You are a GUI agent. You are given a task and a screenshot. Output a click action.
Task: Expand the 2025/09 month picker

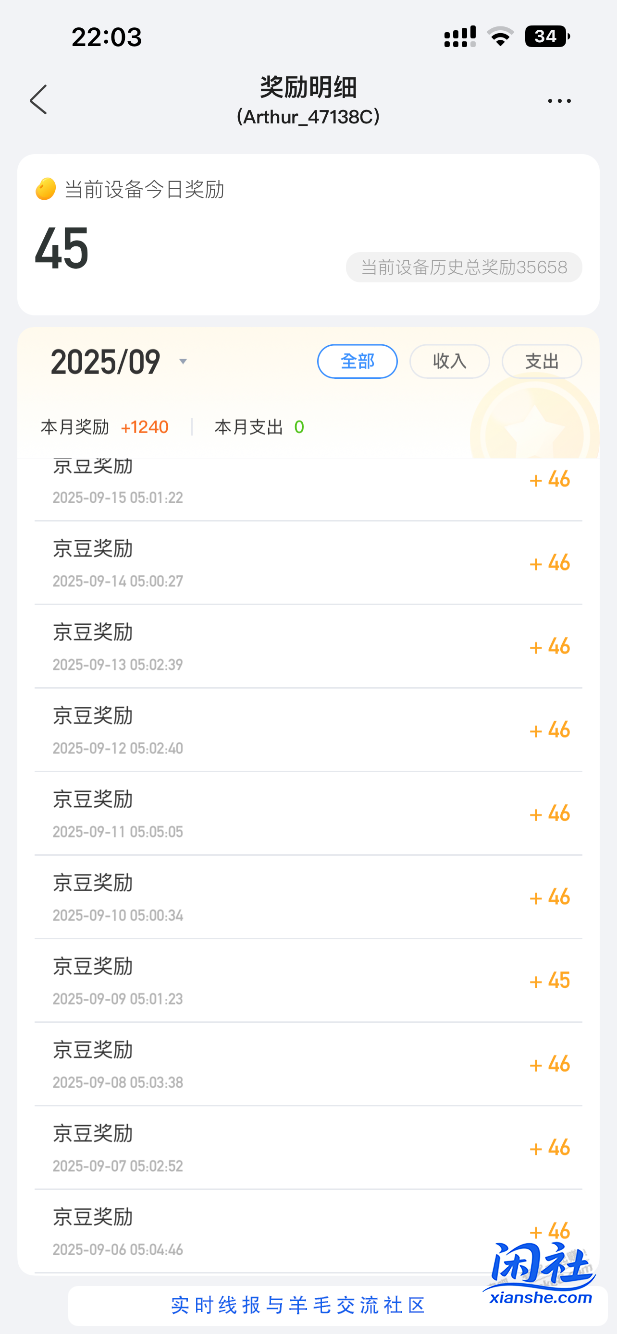click(x=182, y=362)
